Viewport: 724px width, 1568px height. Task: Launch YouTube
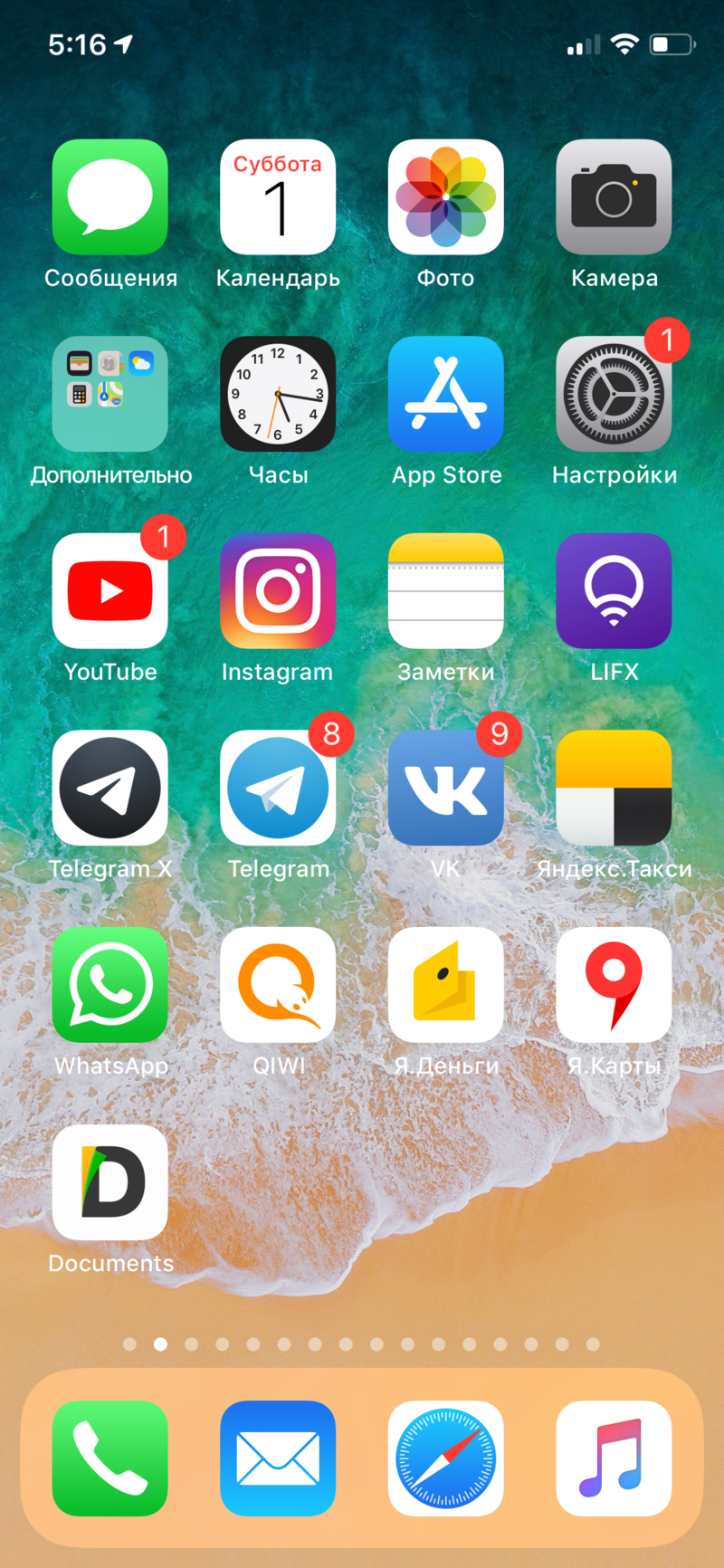(x=110, y=591)
